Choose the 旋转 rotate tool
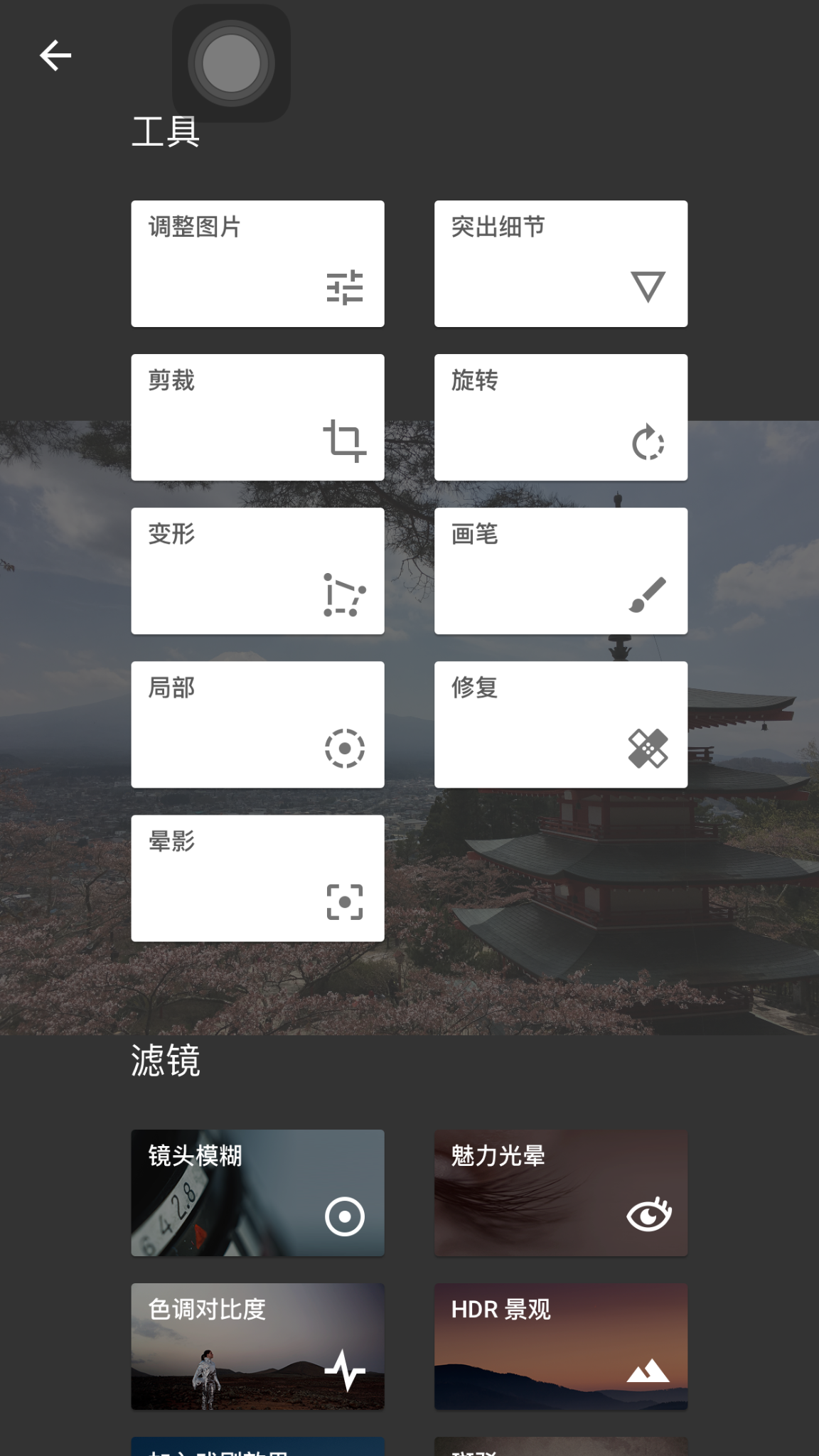This screenshot has width=819, height=1456. point(560,417)
